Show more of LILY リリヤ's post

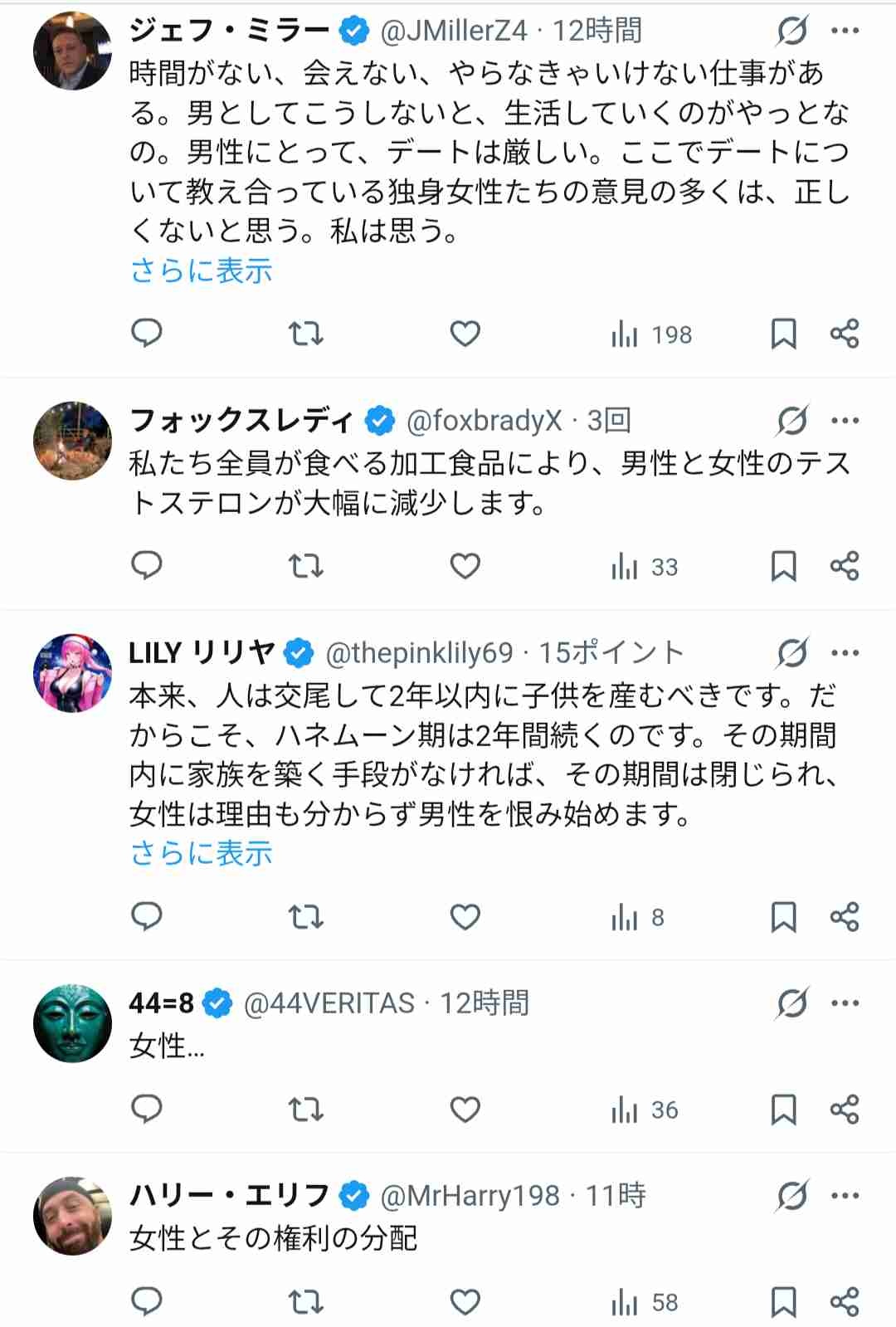(202, 853)
